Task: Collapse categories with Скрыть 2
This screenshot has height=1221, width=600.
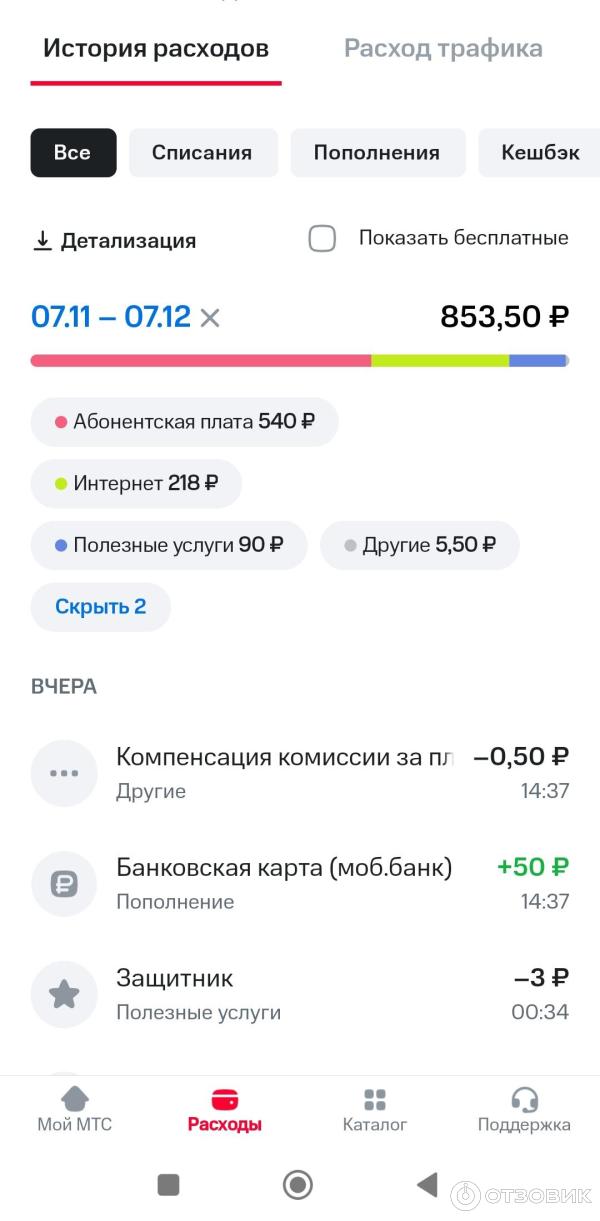Action: pyautogui.click(x=100, y=607)
